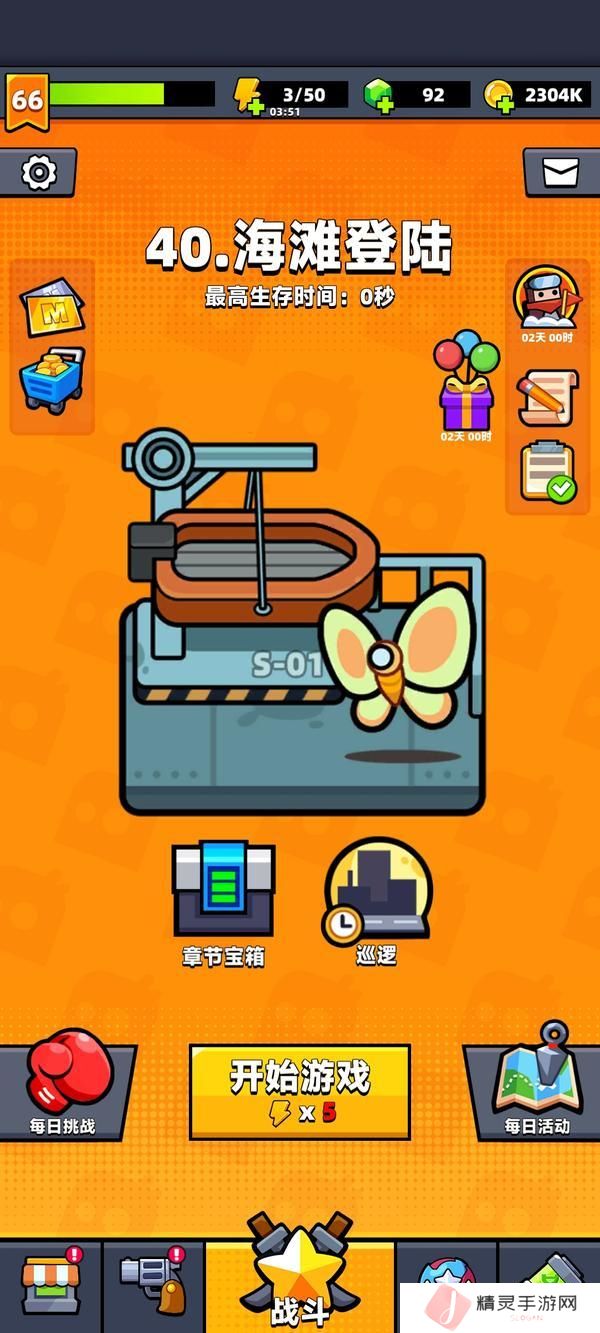Open the ninja character event
This screenshot has width=600, height=1333.
[x=546, y=298]
